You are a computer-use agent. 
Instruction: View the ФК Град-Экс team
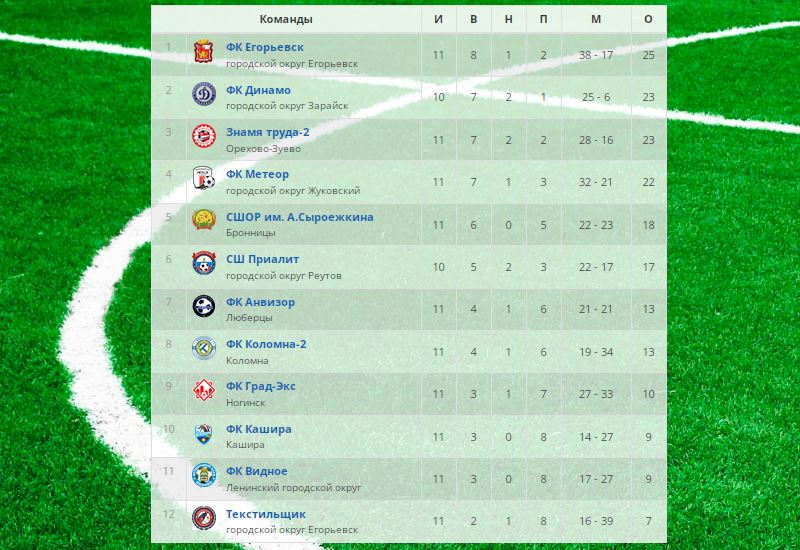point(260,386)
